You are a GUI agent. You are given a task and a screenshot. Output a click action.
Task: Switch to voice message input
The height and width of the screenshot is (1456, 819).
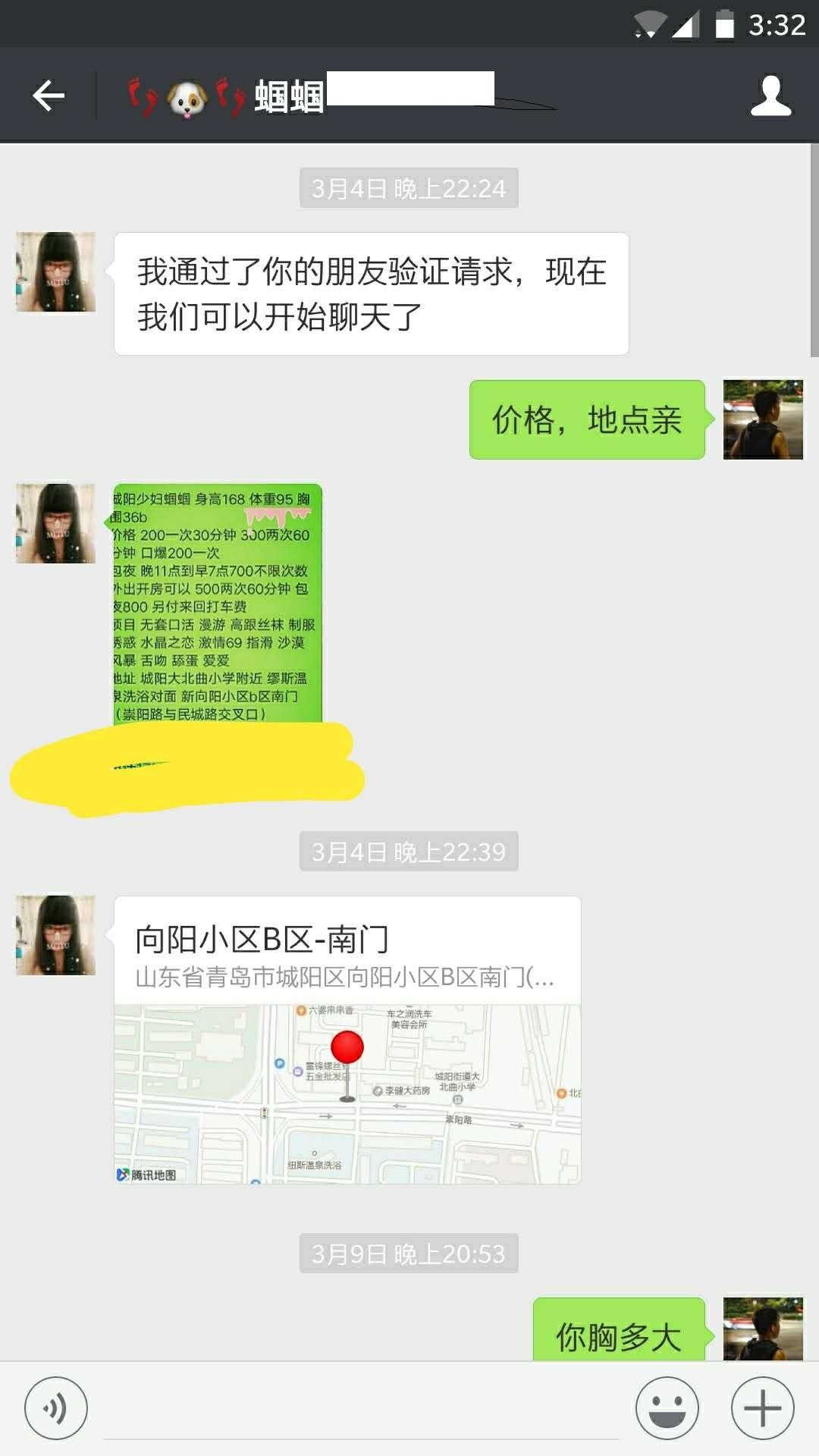tap(56, 1408)
